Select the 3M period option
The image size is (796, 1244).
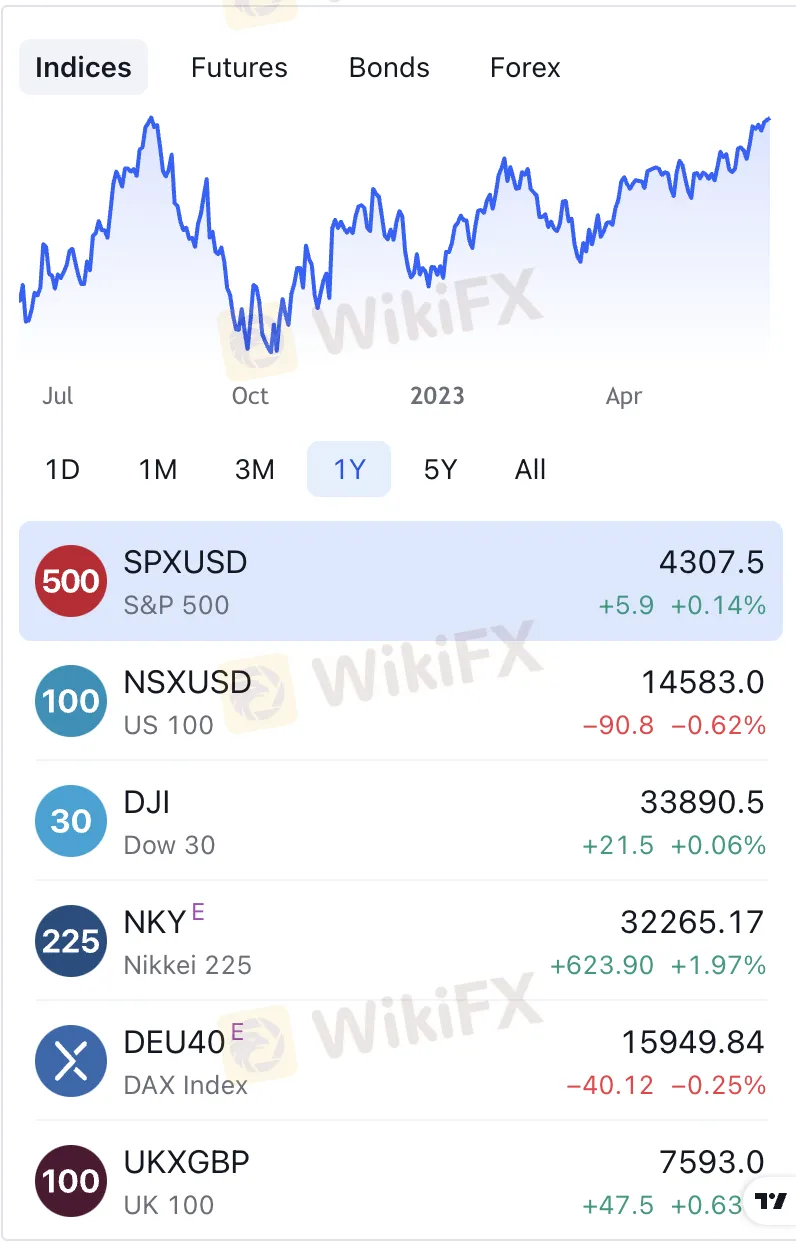(x=255, y=469)
